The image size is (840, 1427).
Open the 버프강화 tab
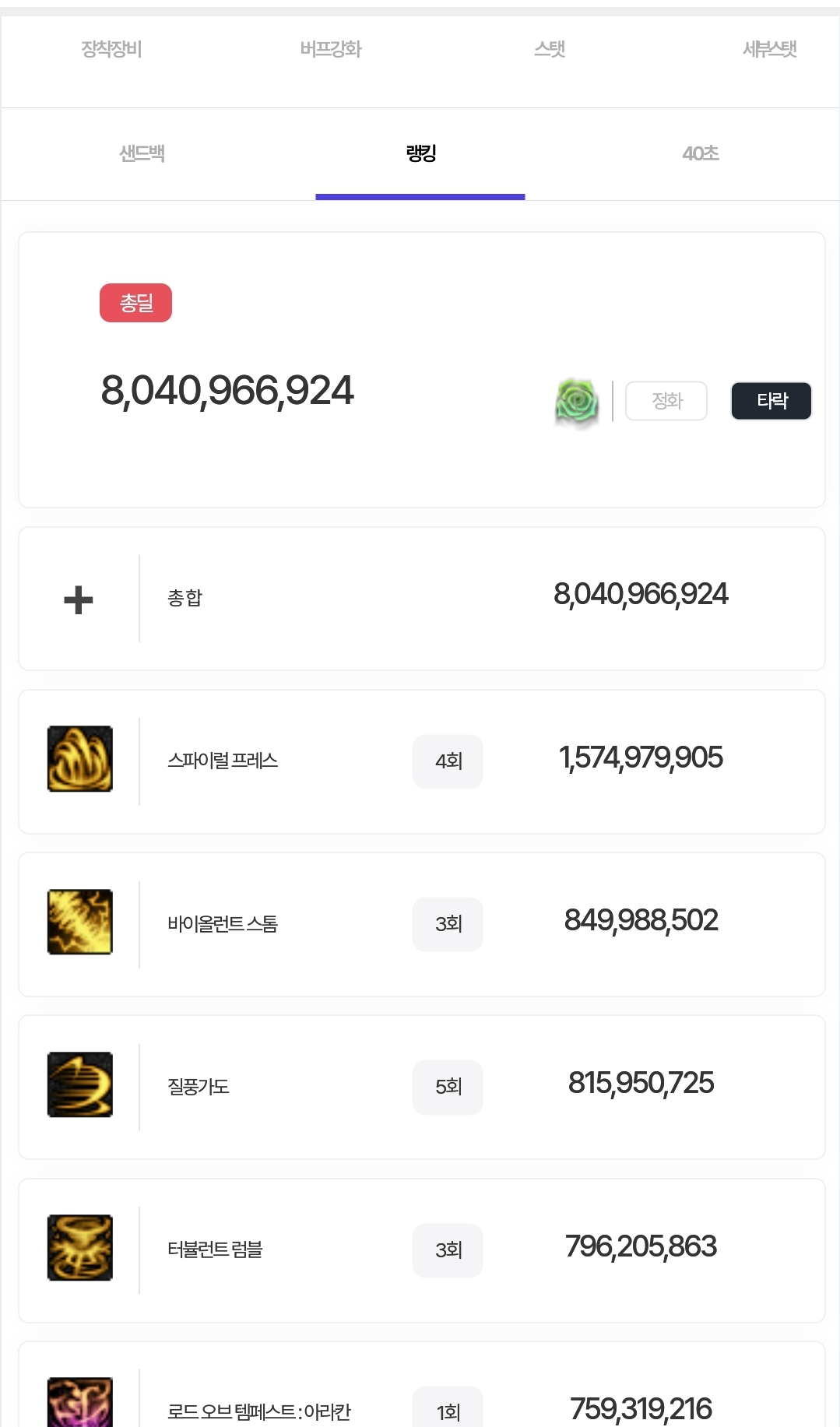pyautogui.click(x=331, y=49)
